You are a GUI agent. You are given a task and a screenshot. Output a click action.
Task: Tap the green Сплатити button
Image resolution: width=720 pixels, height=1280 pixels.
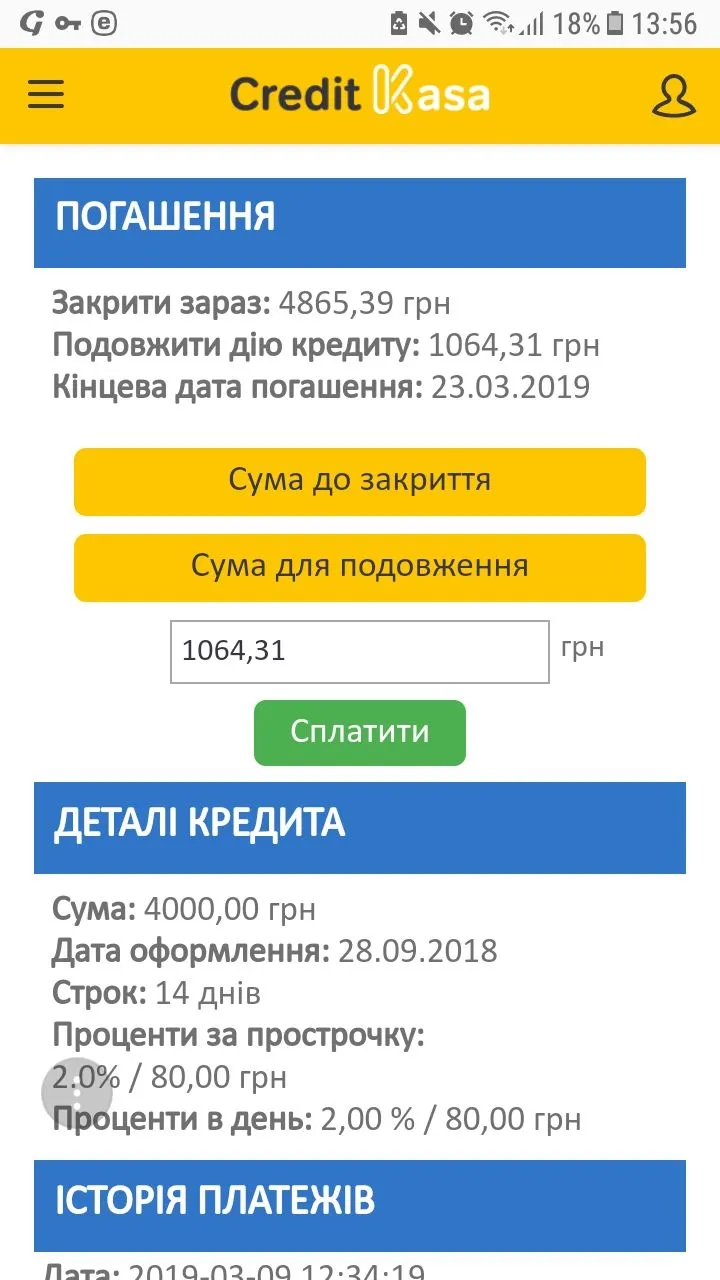point(360,732)
